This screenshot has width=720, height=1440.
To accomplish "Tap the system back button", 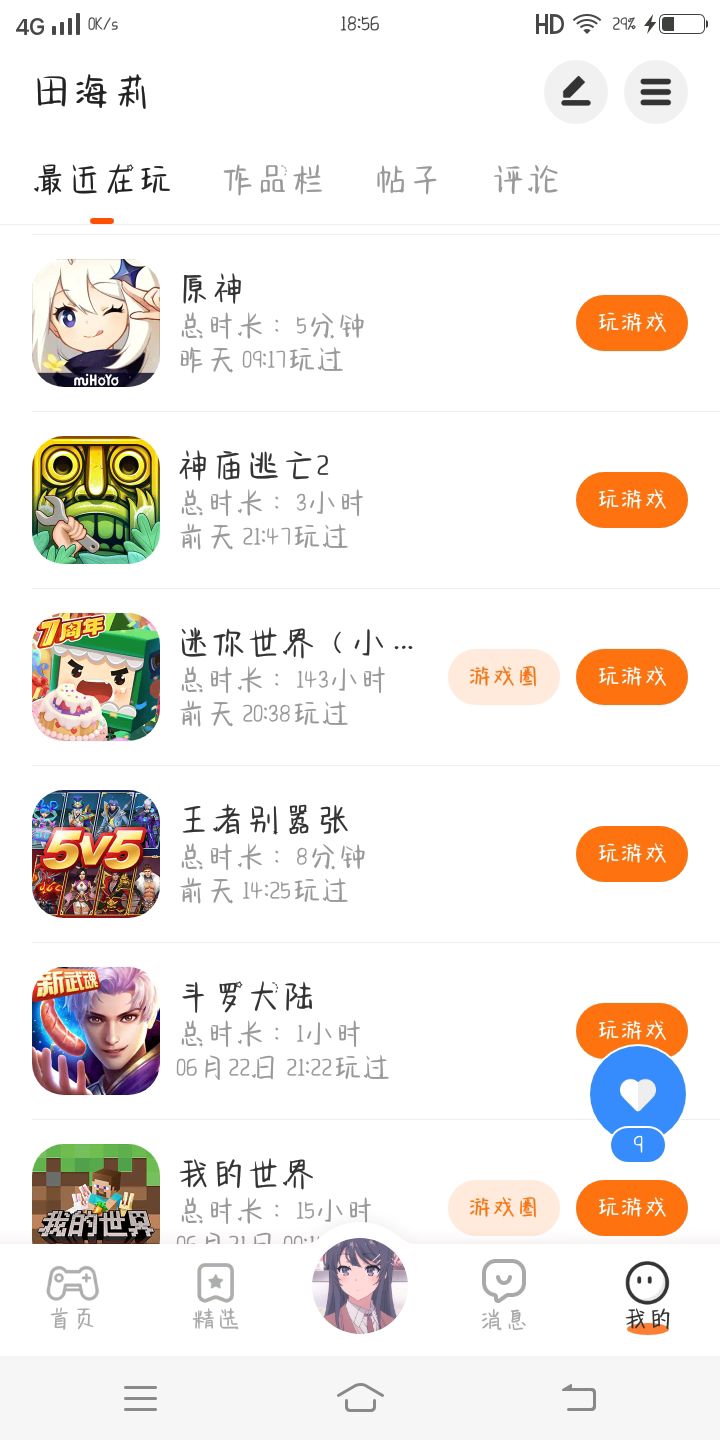I will click(x=578, y=1397).
